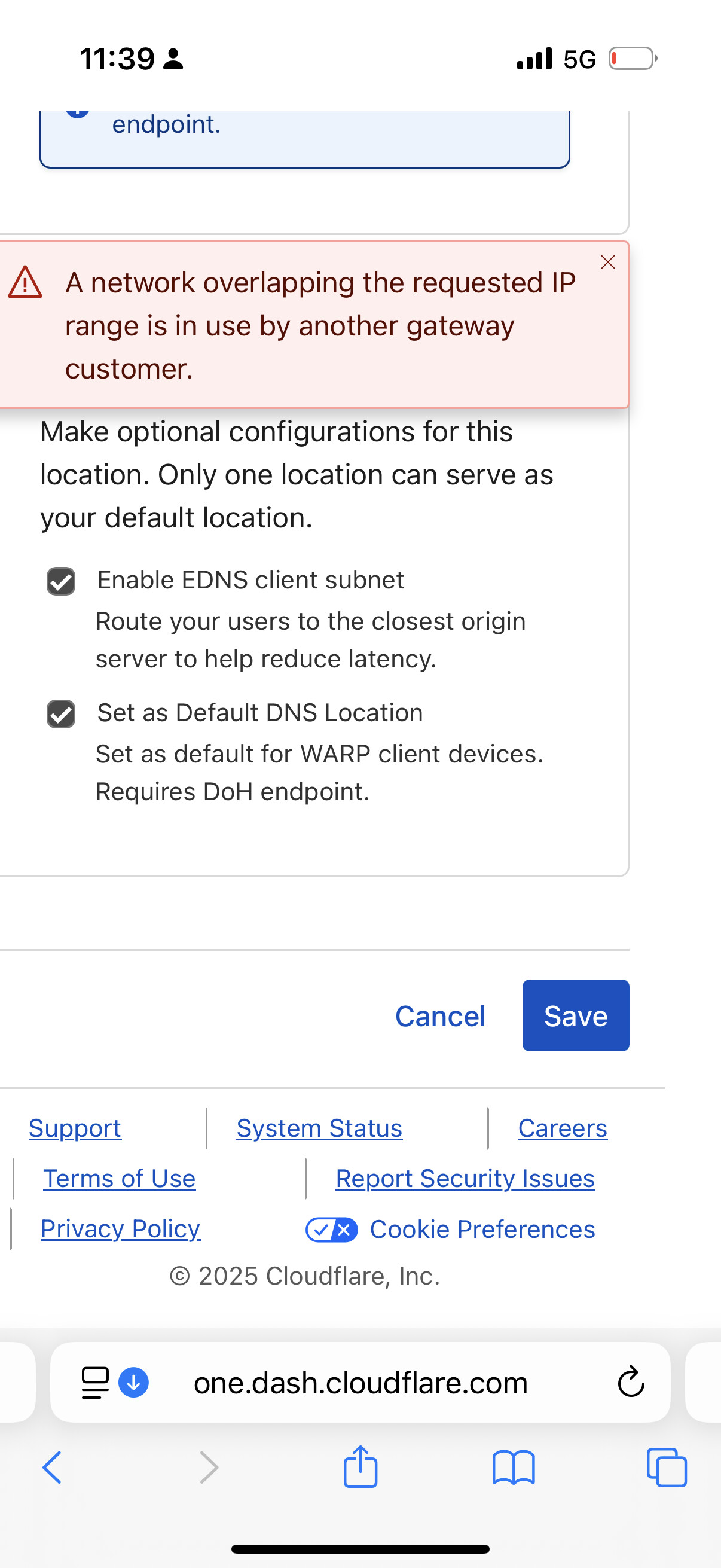The height and width of the screenshot is (1568, 721).
Task: Open the Support link
Action: click(75, 1128)
